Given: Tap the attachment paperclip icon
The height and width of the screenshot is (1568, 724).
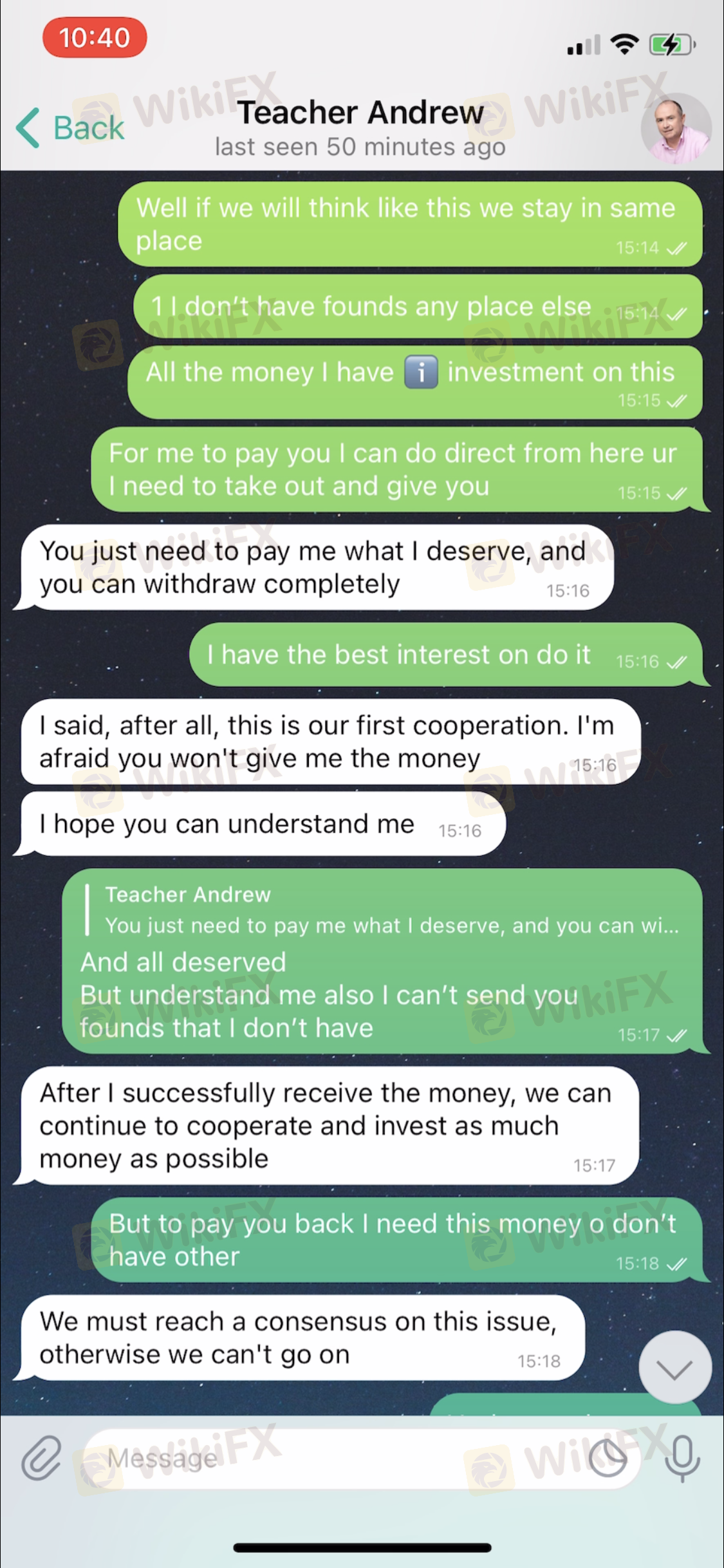Looking at the screenshot, I should point(42,1458).
